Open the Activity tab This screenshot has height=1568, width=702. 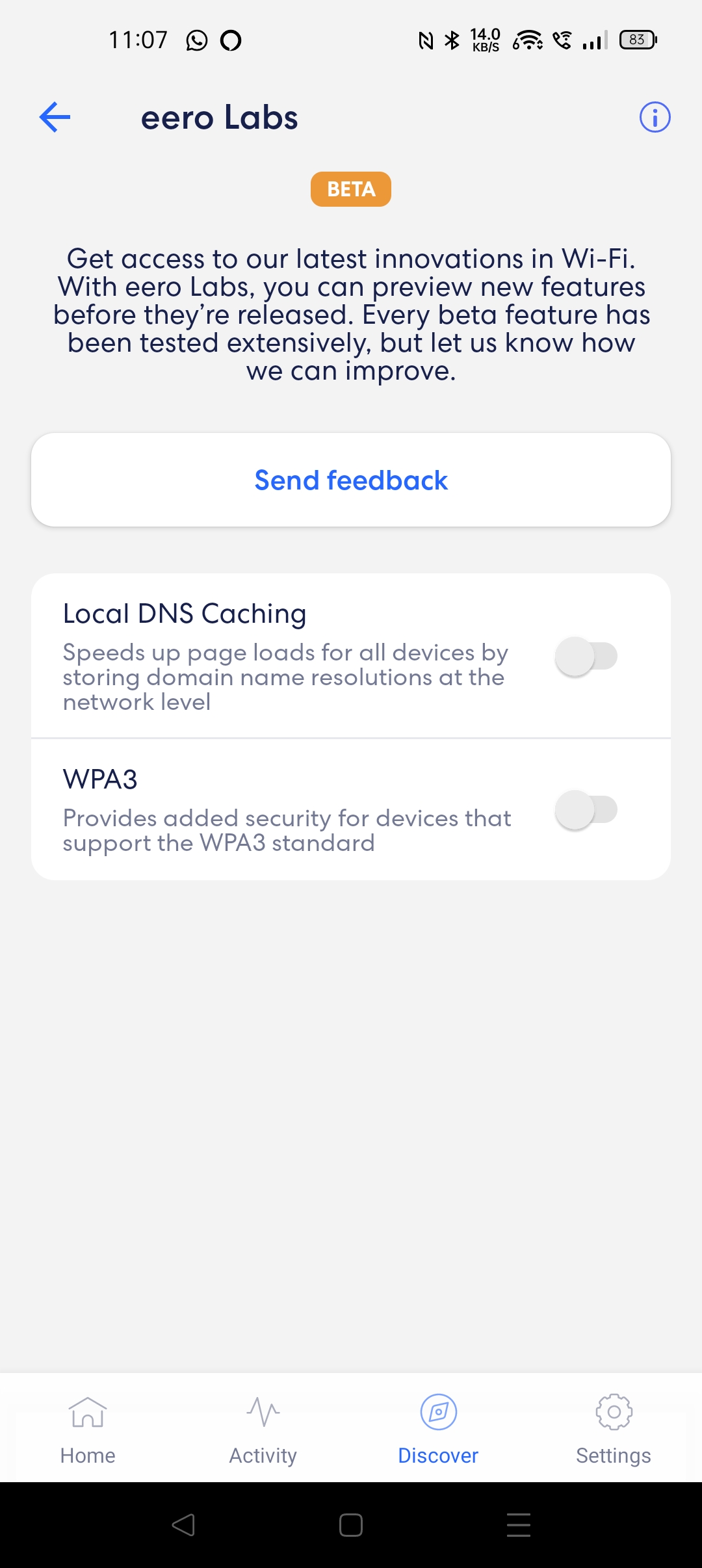click(263, 1430)
